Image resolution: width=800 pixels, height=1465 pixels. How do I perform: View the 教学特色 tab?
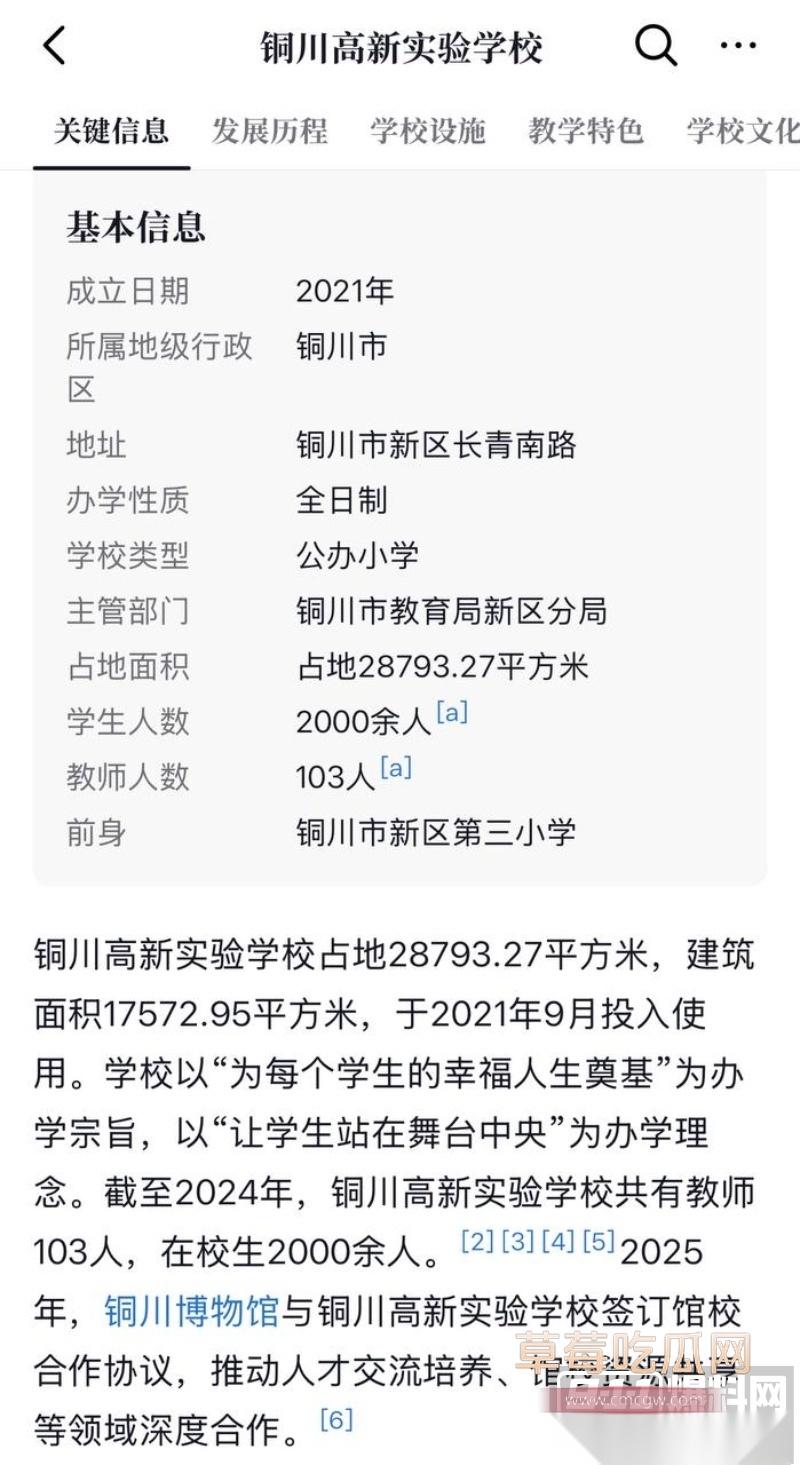[585, 130]
